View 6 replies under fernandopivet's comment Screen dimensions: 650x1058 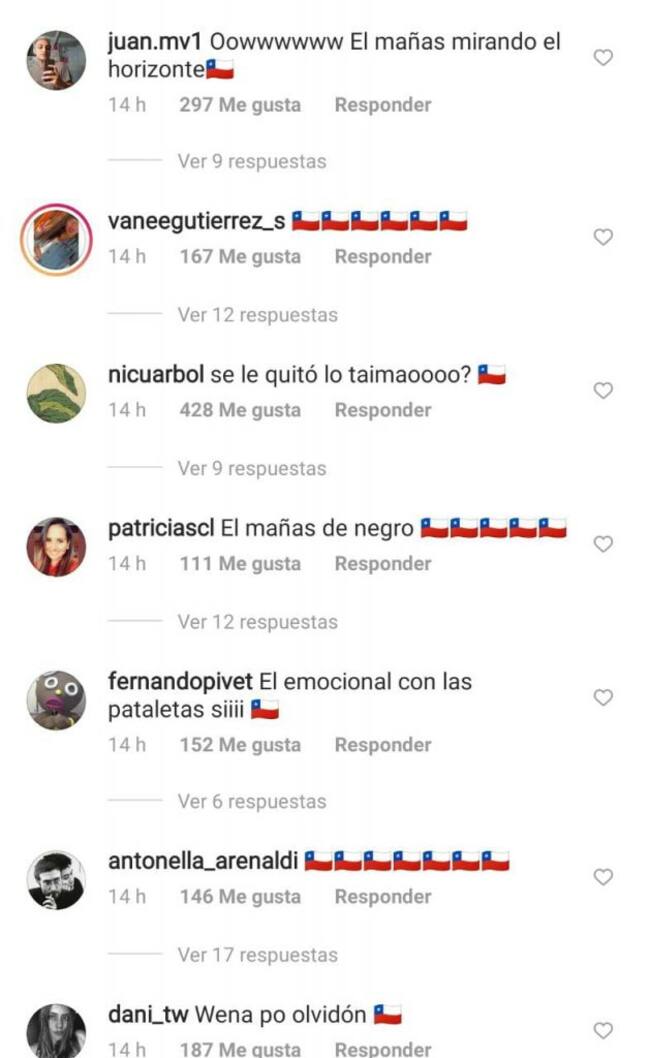[x=251, y=801]
